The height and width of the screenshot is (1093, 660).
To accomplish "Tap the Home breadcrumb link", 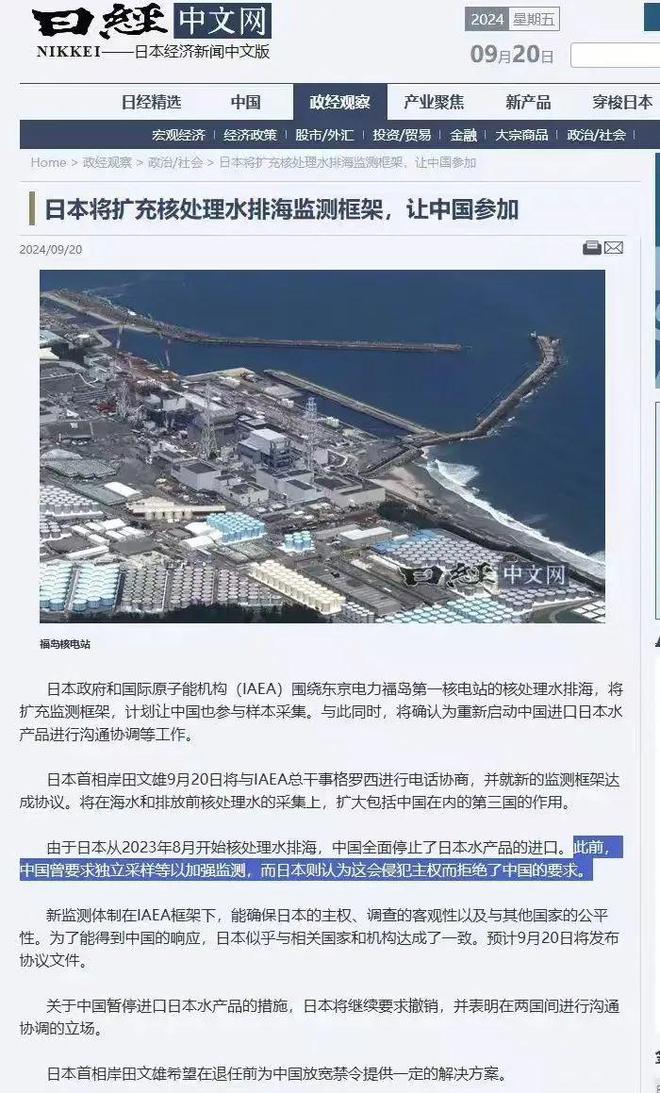I will (x=48, y=162).
